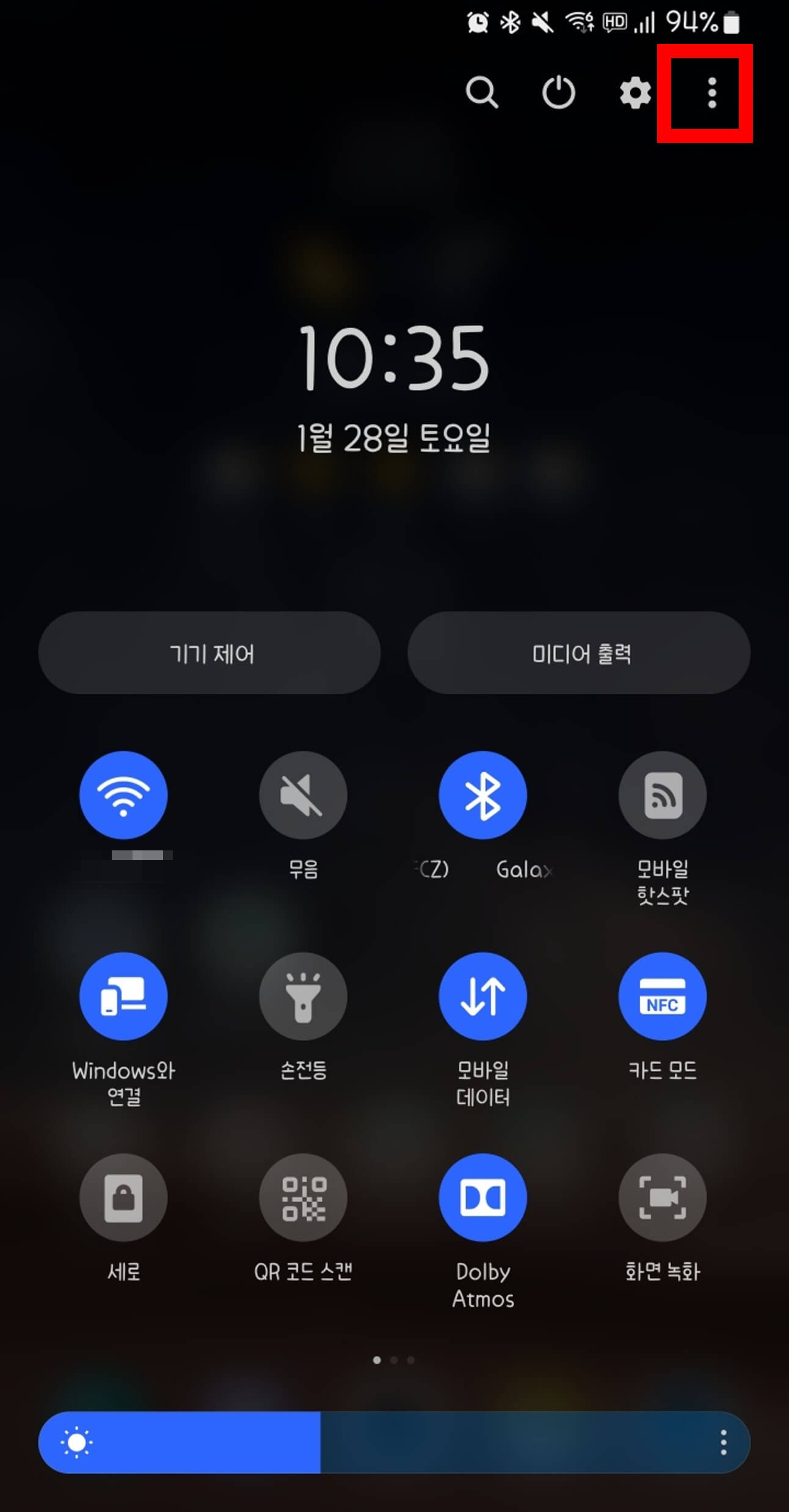Tap the 기기 제어 button
This screenshot has height=1512, width=789.
pyautogui.click(x=208, y=652)
